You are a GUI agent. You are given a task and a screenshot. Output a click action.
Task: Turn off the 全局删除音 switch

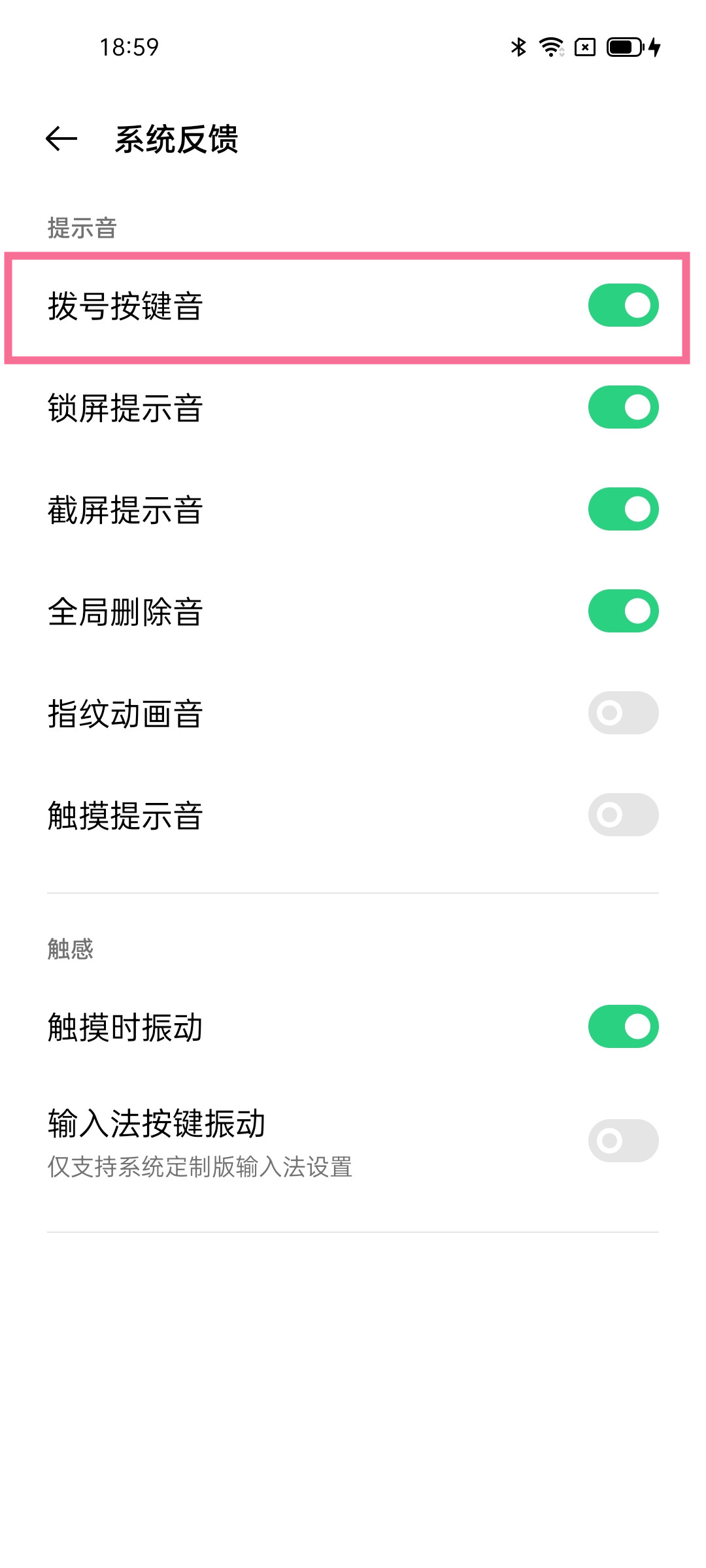tap(622, 611)
